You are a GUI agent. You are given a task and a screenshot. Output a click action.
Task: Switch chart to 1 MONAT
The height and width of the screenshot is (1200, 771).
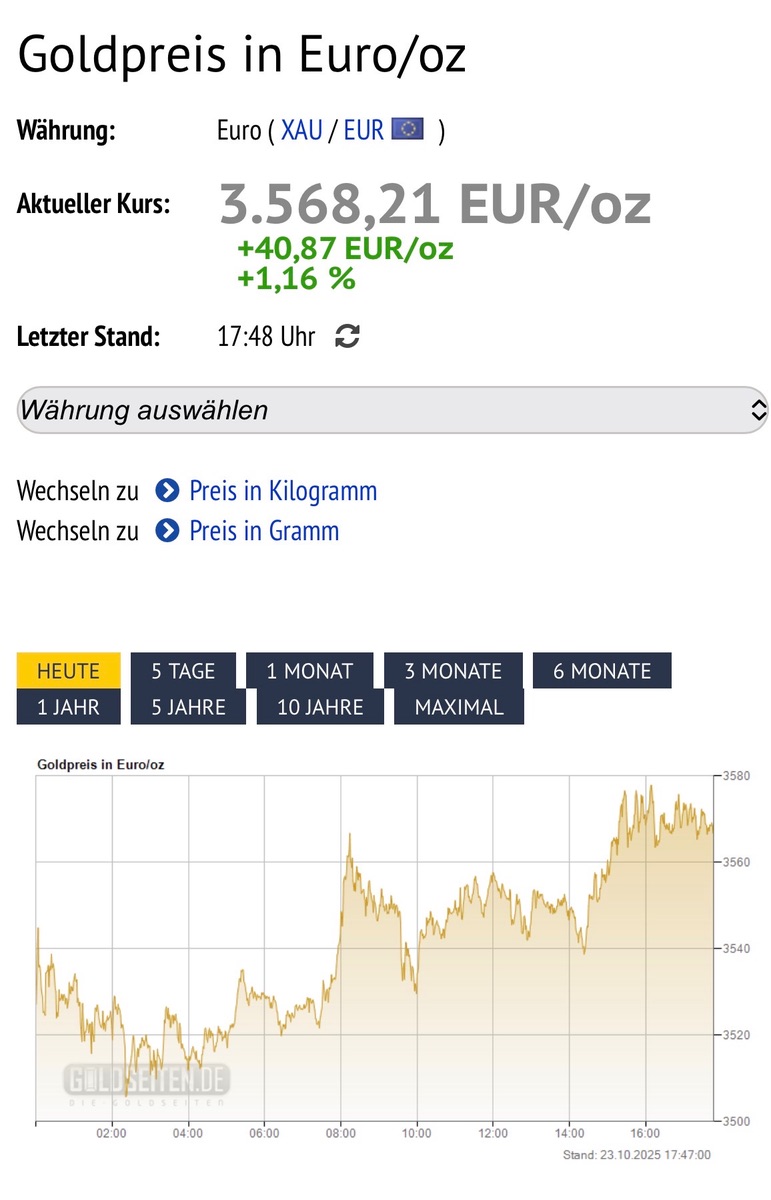click(x=309, y=671)
